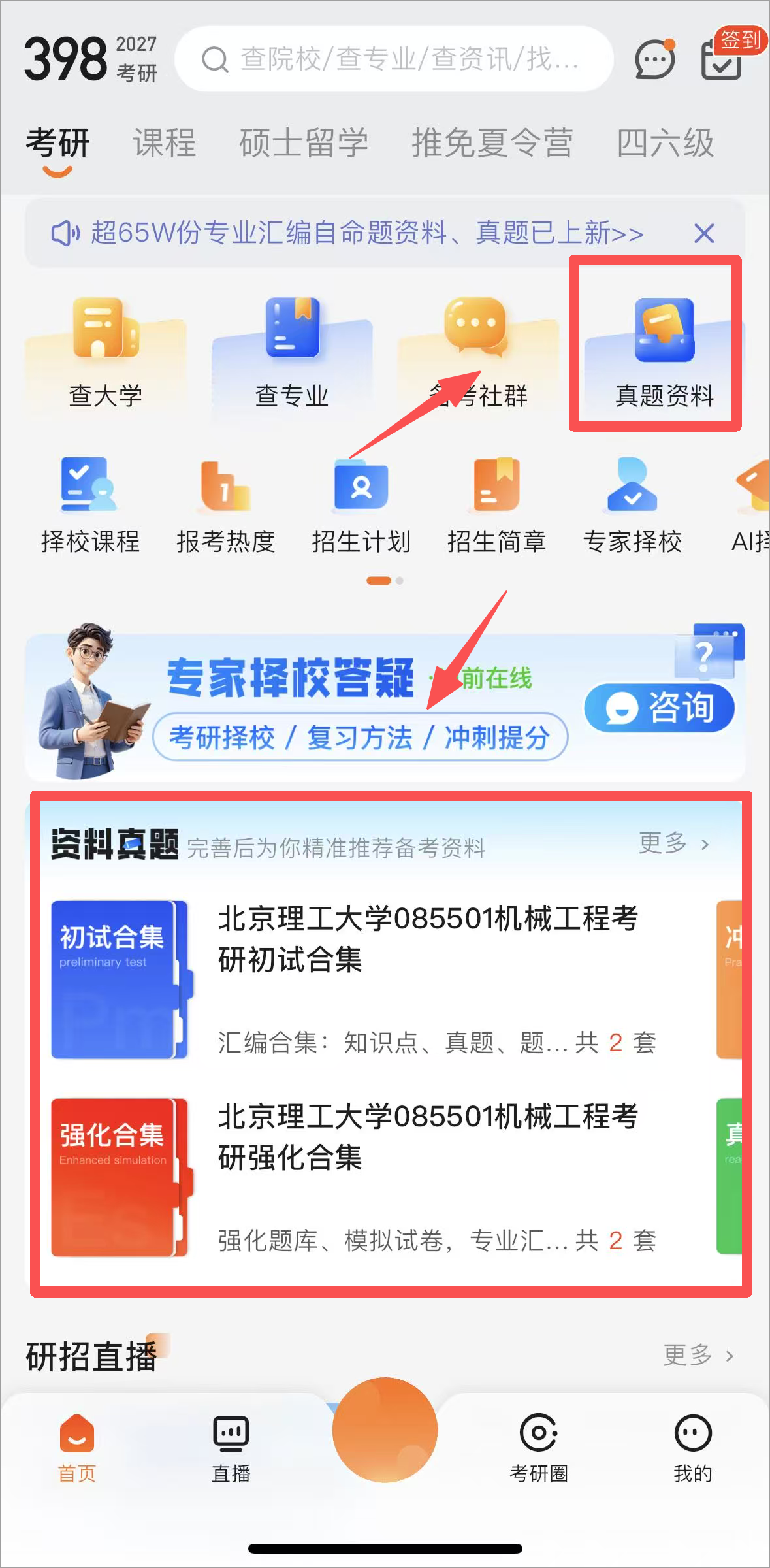Viewport: 770px width, 1568px height.
Task: Select the 推免夏令营 tab
Action: pyautogui.click(x=492, y=143)
